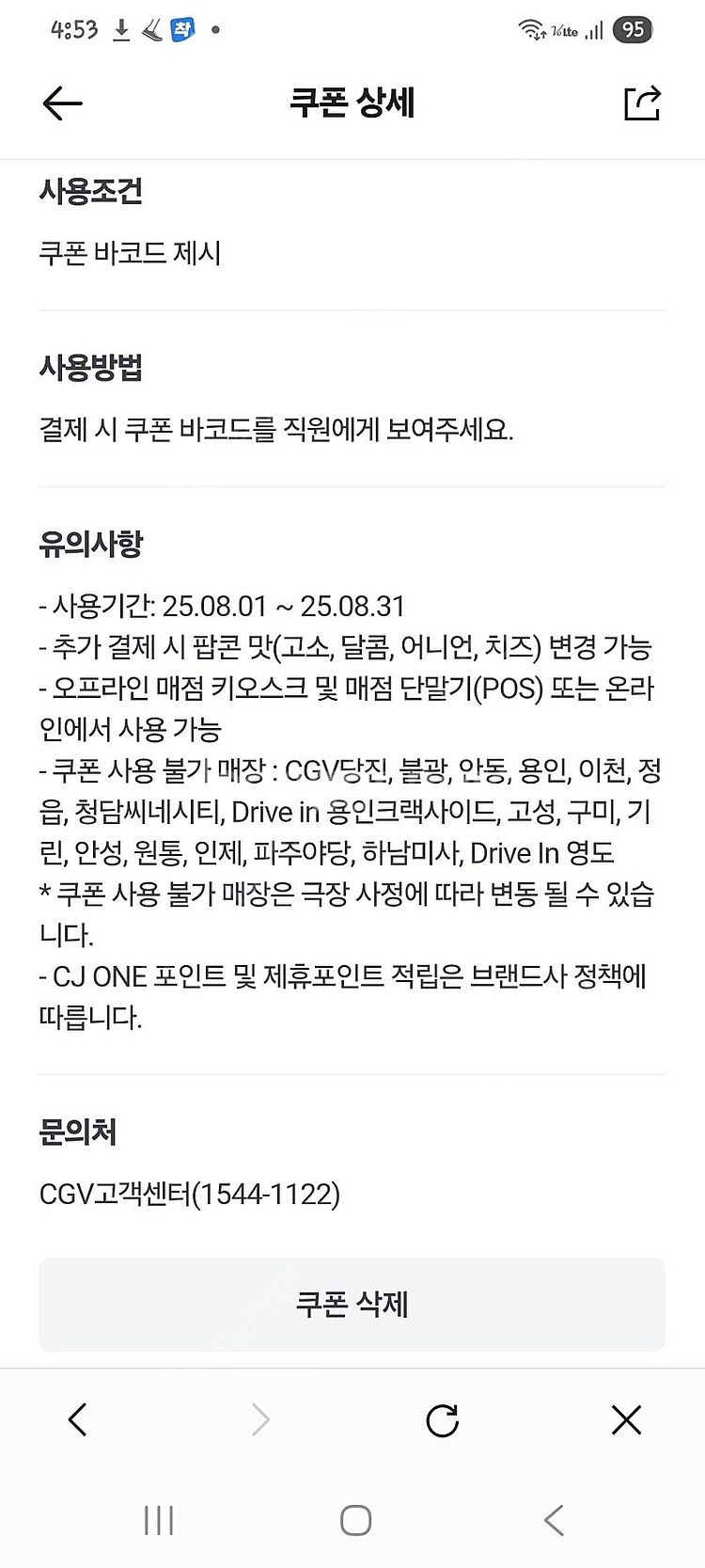
Task: Share this coupon via share icon
Action: pos(642,103)
